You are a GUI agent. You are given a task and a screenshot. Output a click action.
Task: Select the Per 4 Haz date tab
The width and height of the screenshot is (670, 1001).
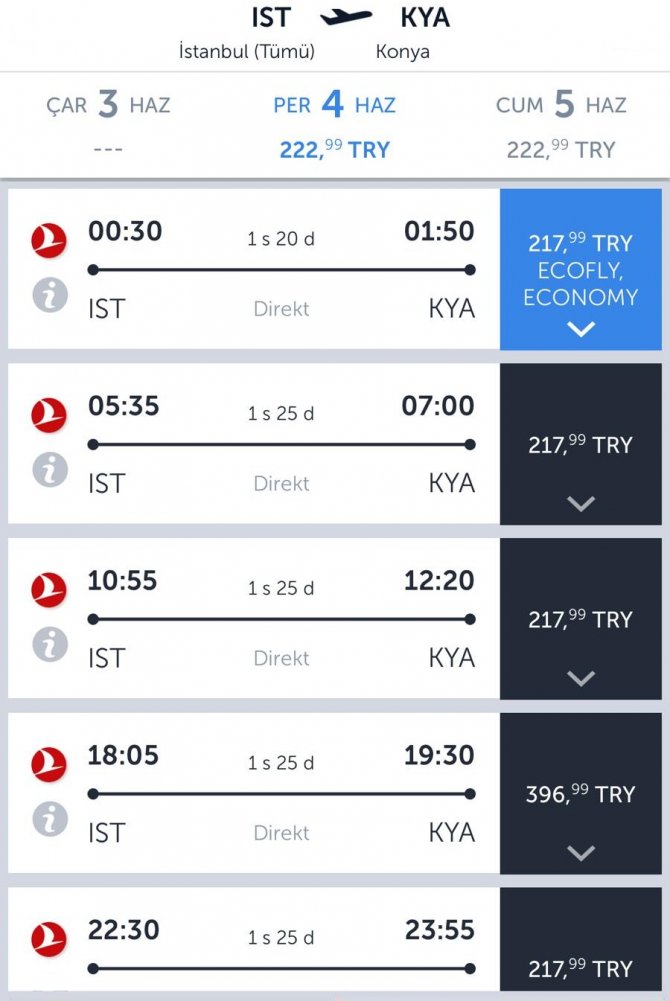(334, 125)
